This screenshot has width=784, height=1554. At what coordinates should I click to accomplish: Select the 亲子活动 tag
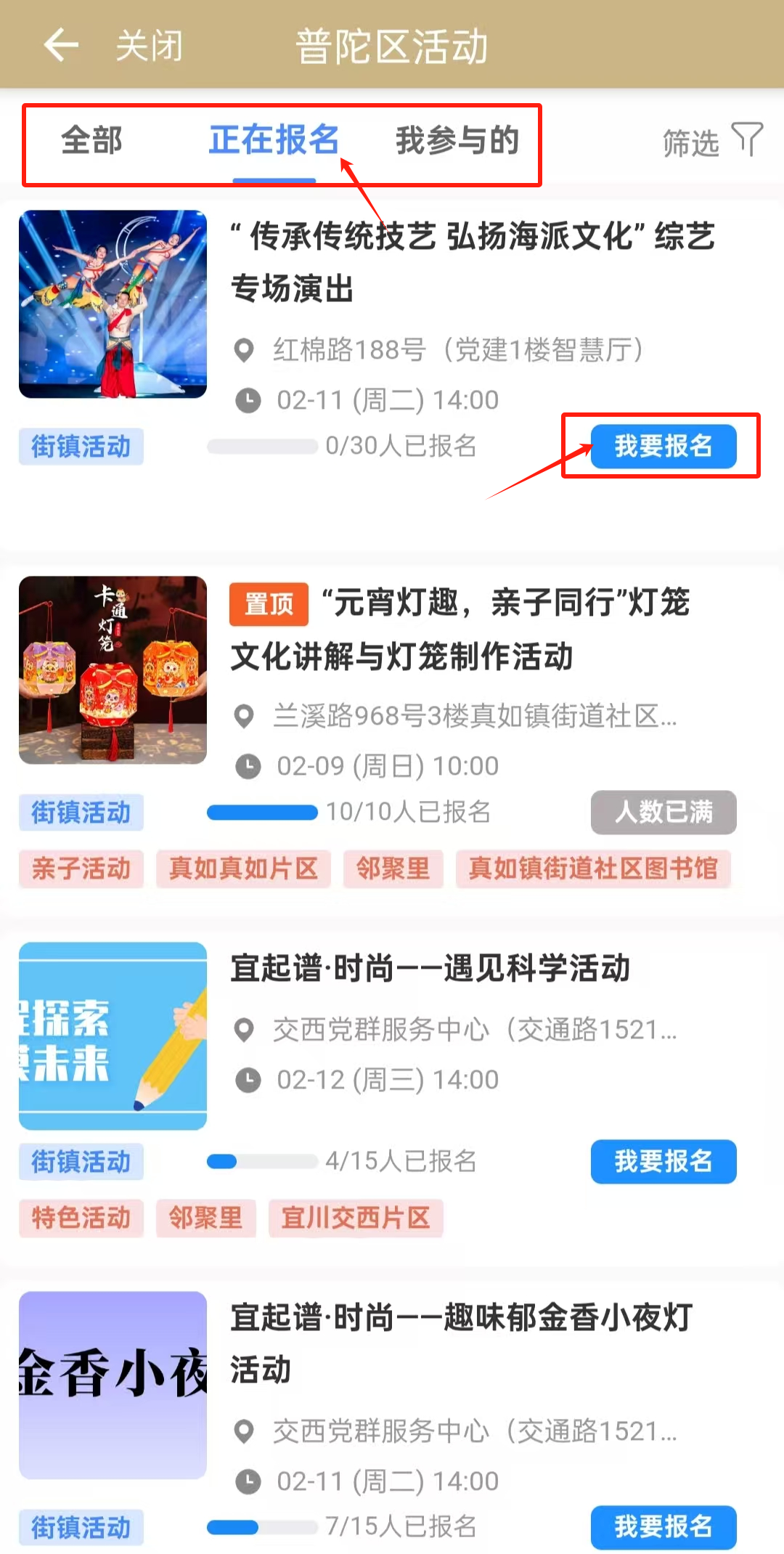(x=81, y=868)
